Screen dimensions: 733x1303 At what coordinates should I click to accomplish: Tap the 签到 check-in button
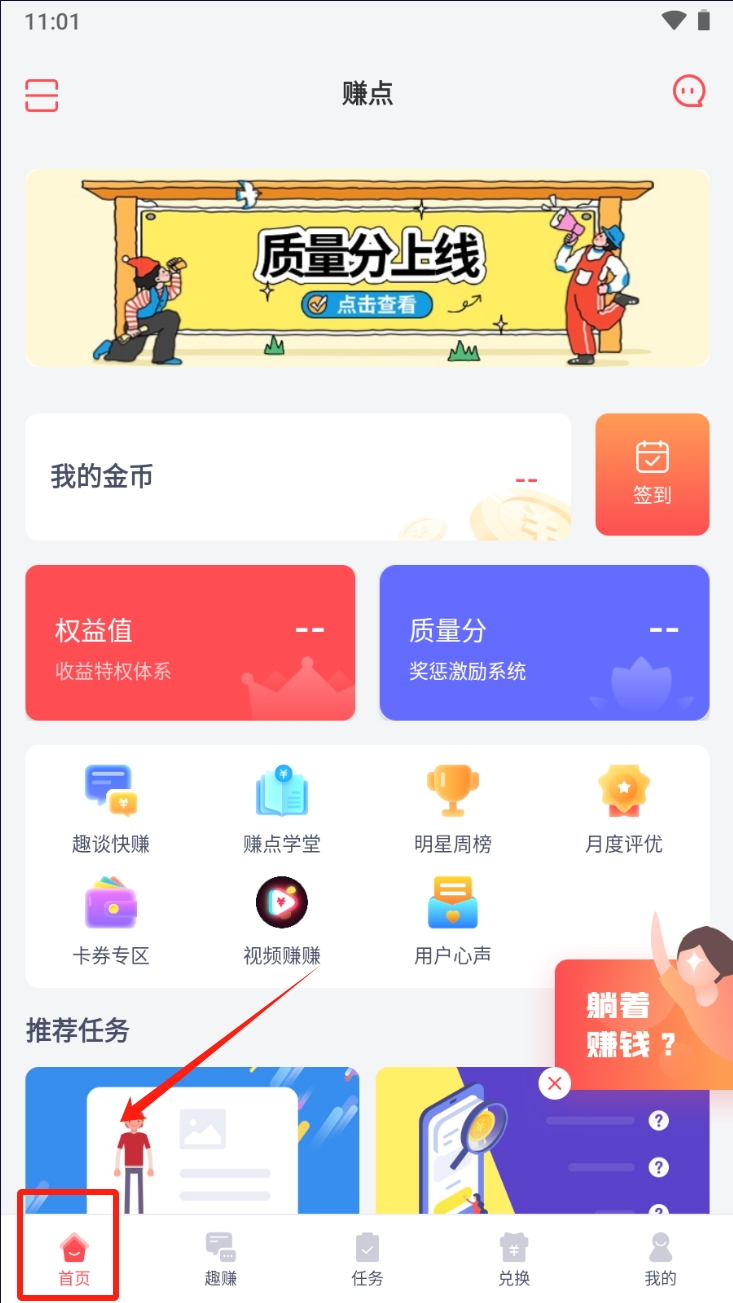tap(652, 474)
